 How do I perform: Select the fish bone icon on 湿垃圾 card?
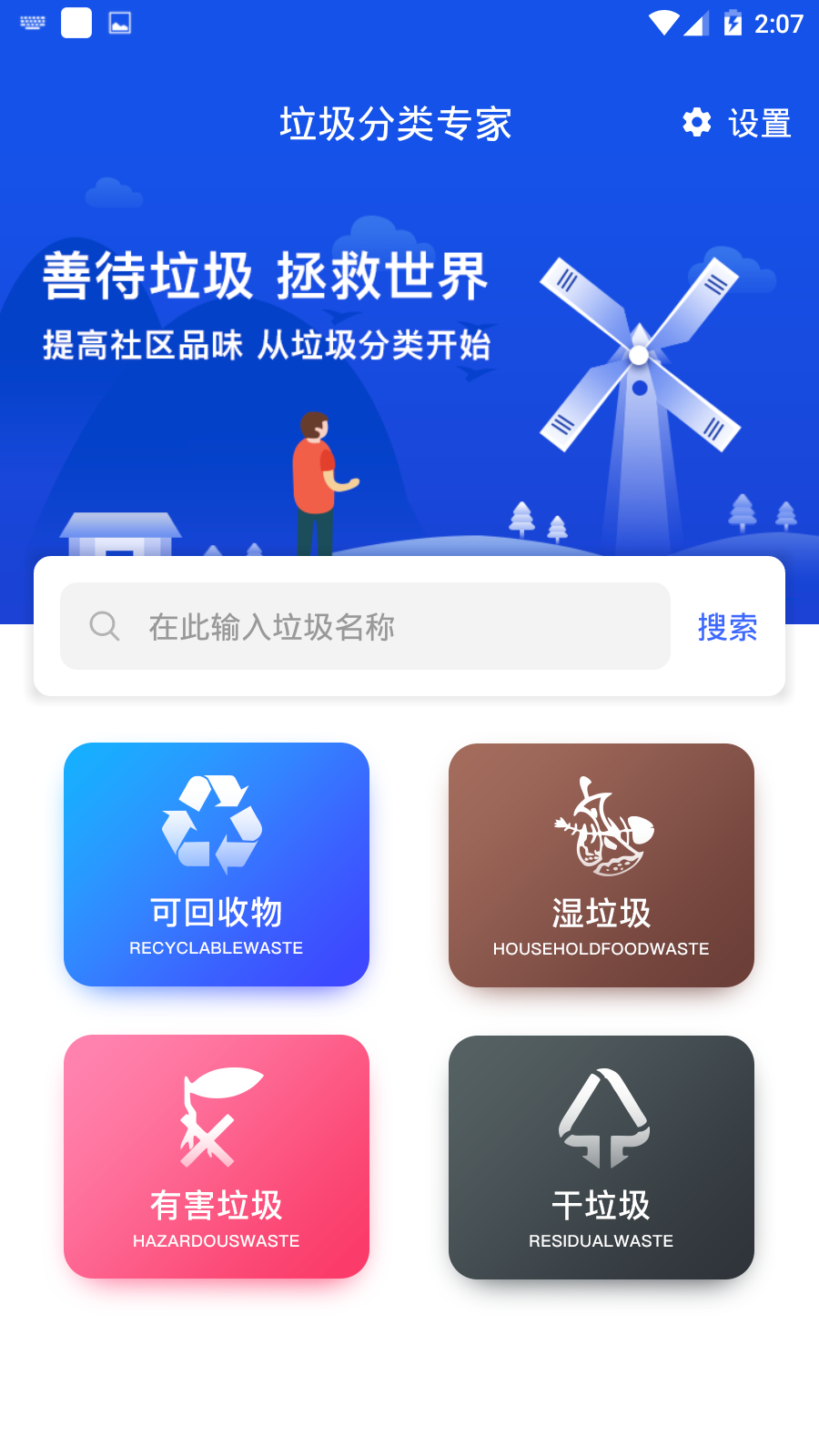point(601,828)
